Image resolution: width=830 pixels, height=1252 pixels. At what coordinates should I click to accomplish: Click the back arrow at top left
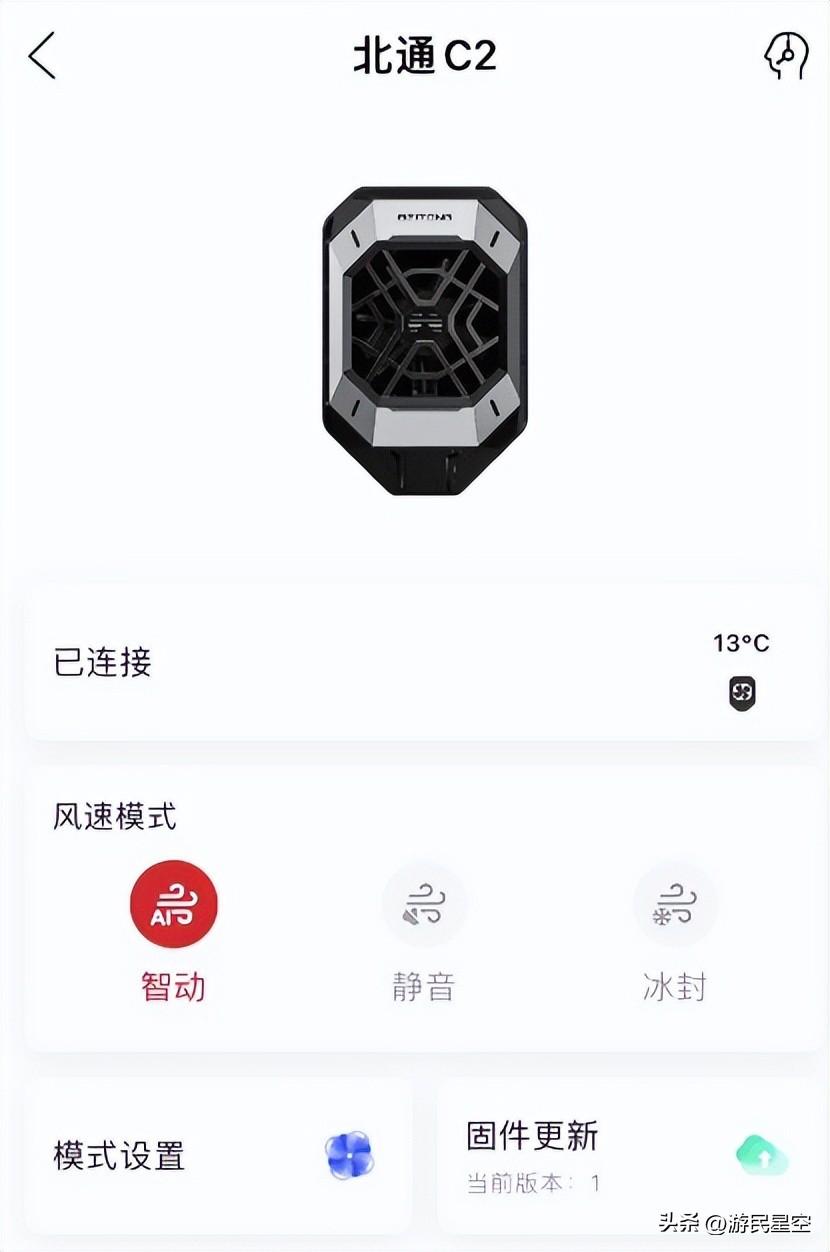pyautogui.click(x=42, y=57)
